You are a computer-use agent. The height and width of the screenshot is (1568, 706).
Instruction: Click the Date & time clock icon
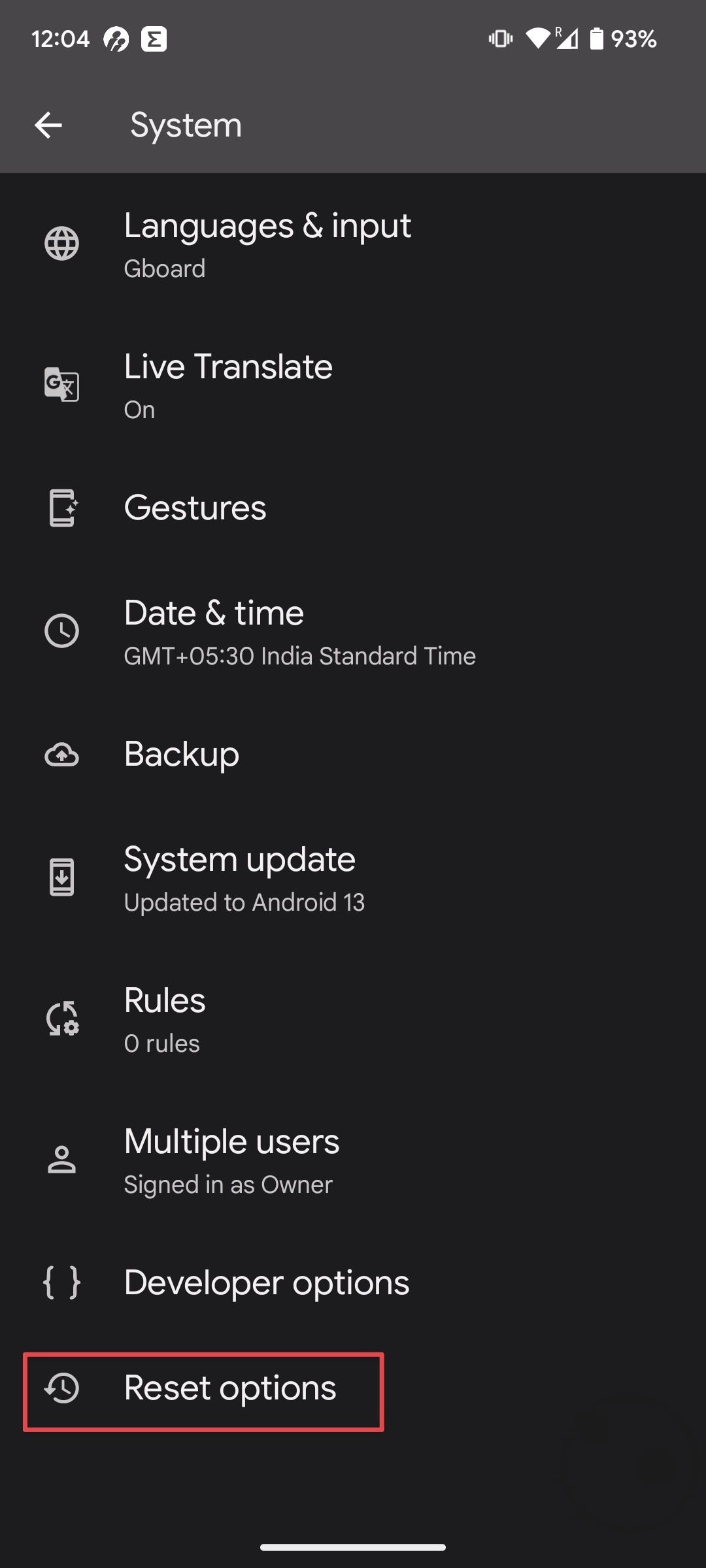[x=62, y=631]
